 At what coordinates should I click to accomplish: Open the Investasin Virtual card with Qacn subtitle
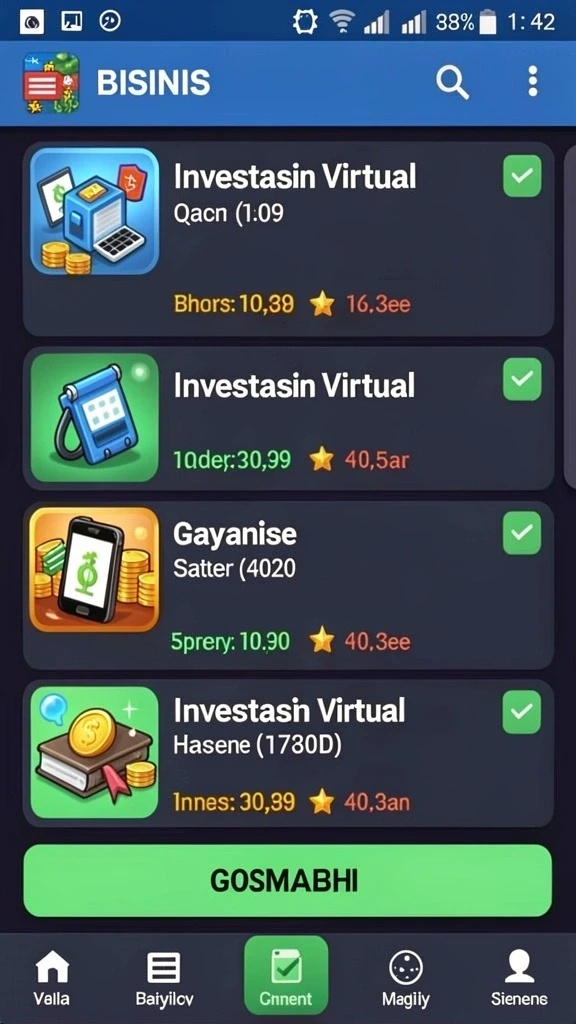click(x=289, y=239)
